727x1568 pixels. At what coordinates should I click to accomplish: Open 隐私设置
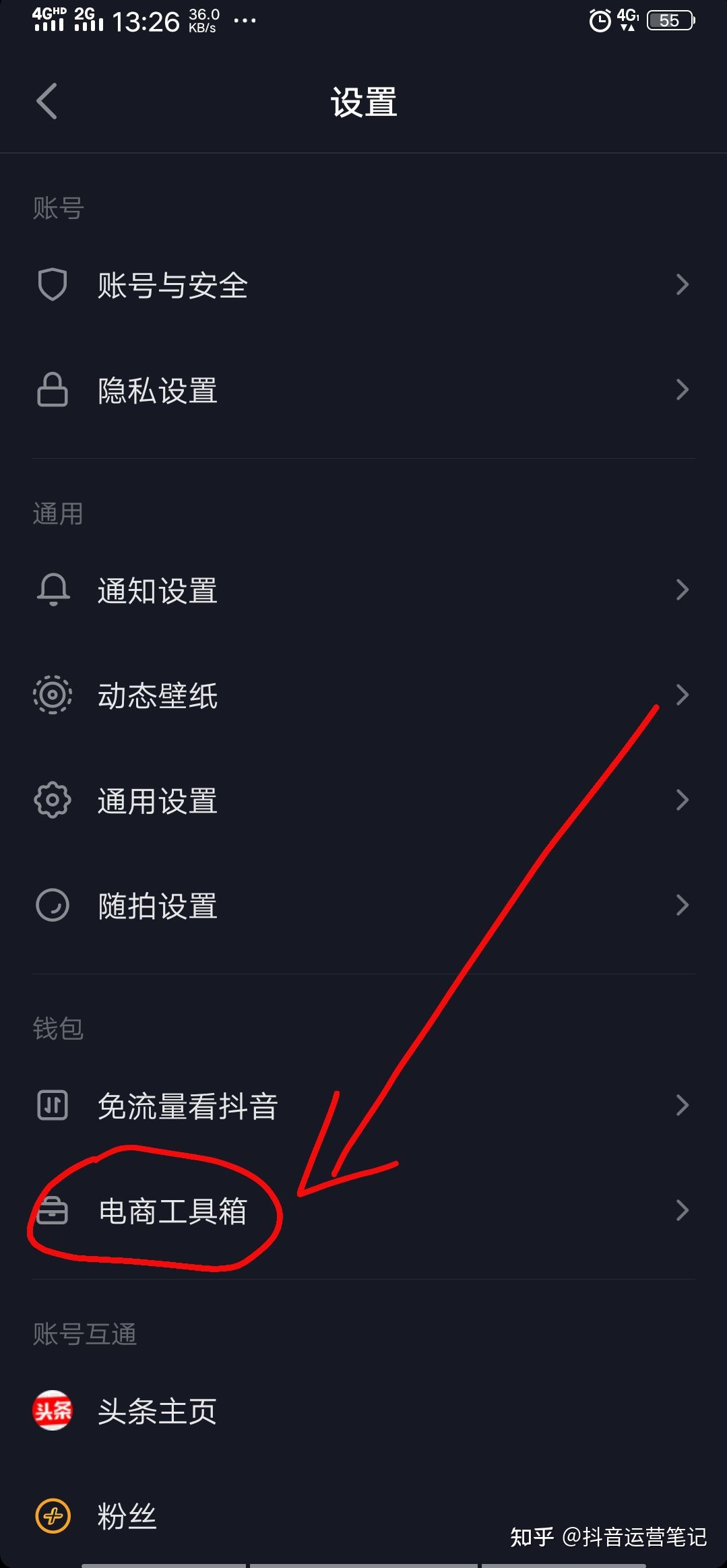tap(158, 390)
